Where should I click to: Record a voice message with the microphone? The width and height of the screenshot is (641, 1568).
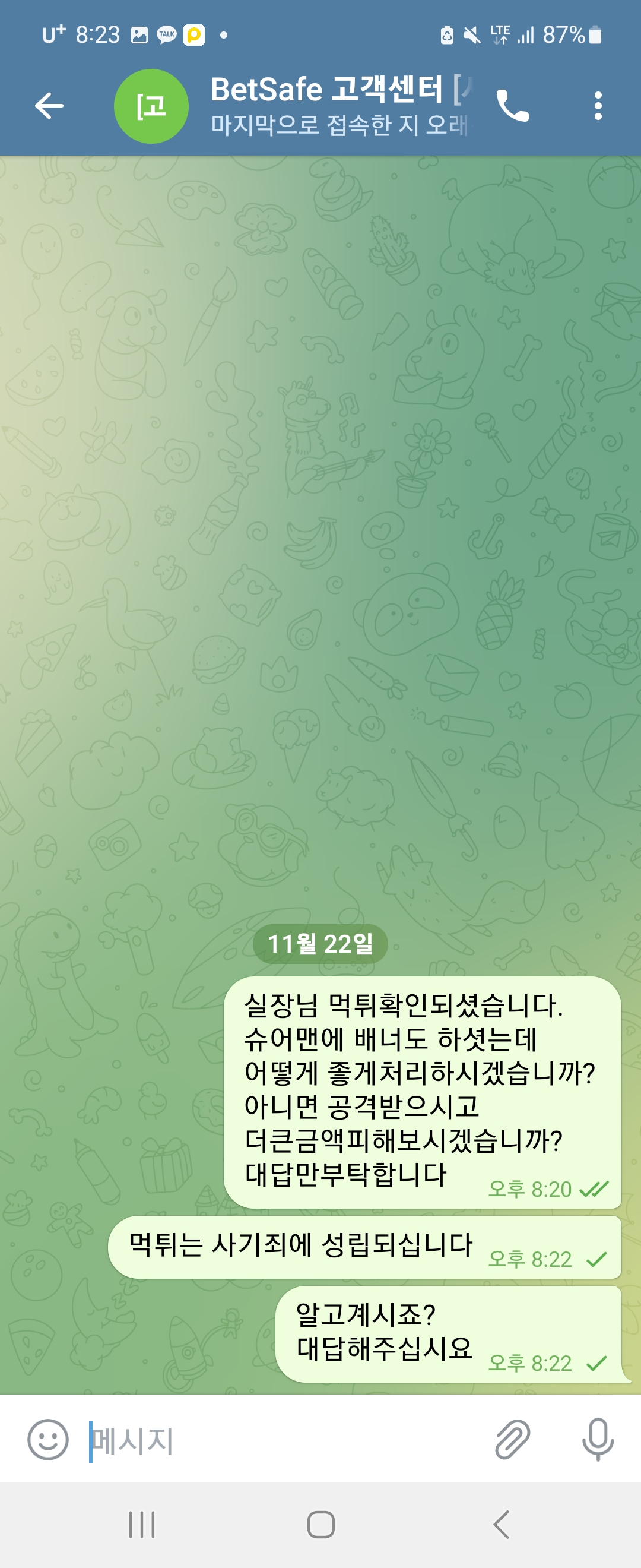(x=598, y=1440)
